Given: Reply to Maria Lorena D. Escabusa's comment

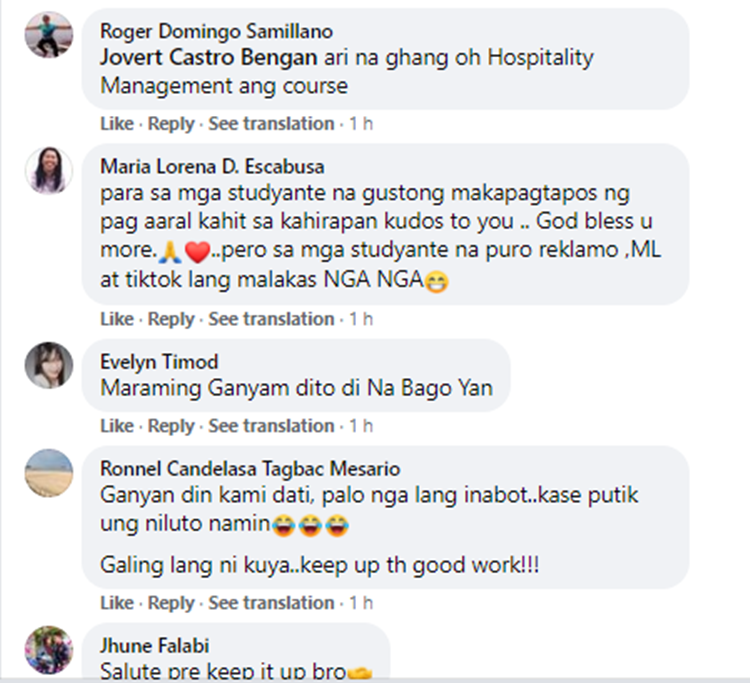Looking at the screenshot, I should point(171,319).
